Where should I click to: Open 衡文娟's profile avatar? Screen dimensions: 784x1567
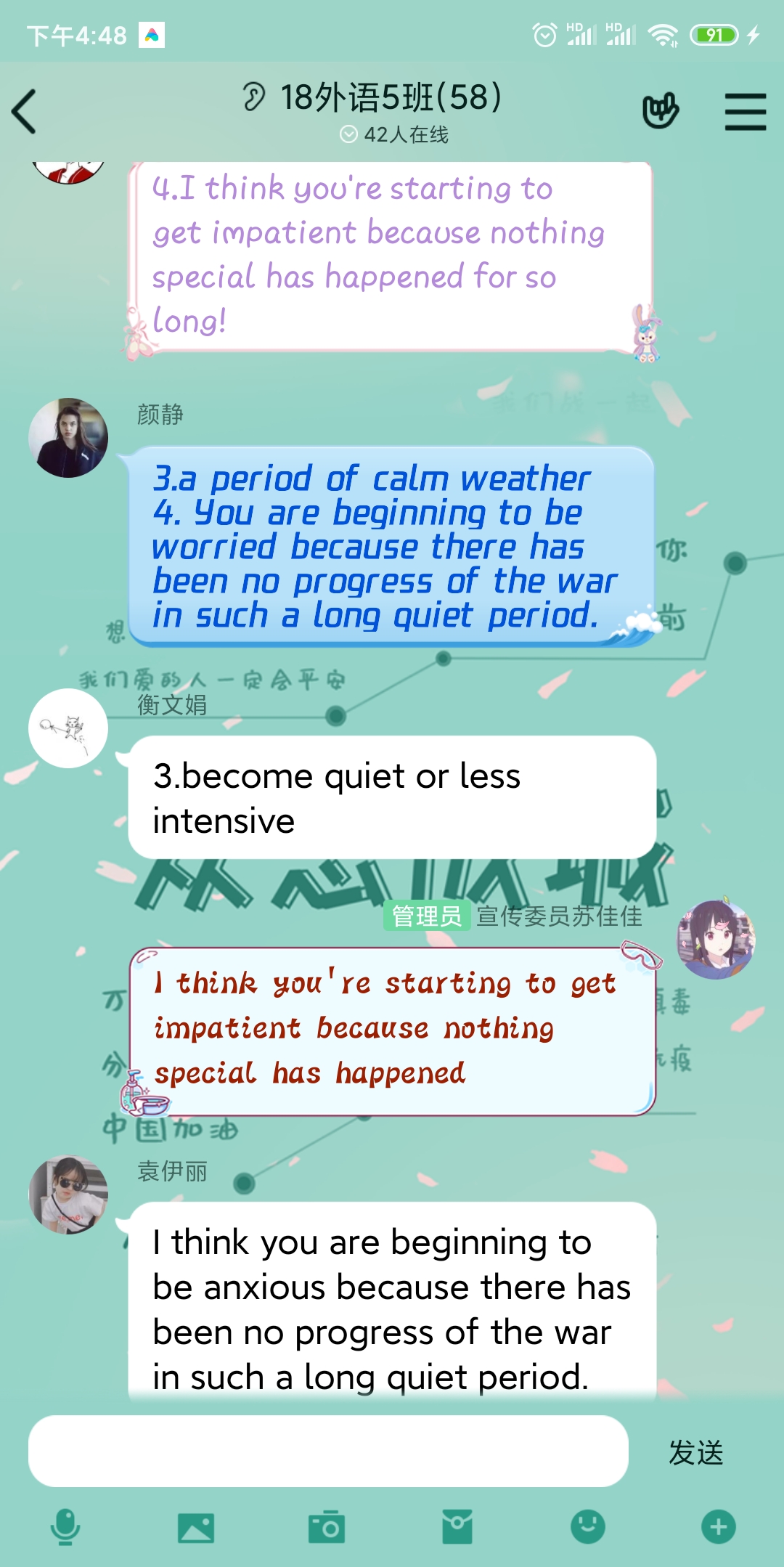coord(68,728)
